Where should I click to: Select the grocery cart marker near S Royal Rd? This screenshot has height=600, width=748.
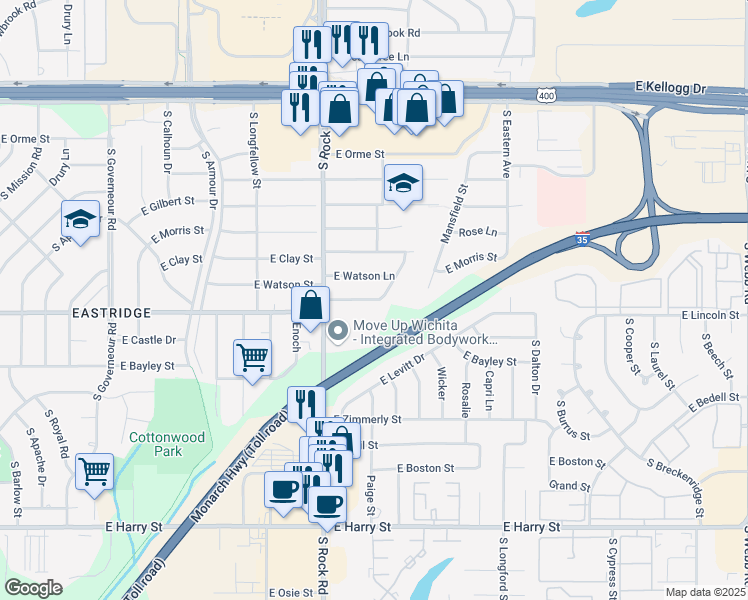tap(94, 476)
